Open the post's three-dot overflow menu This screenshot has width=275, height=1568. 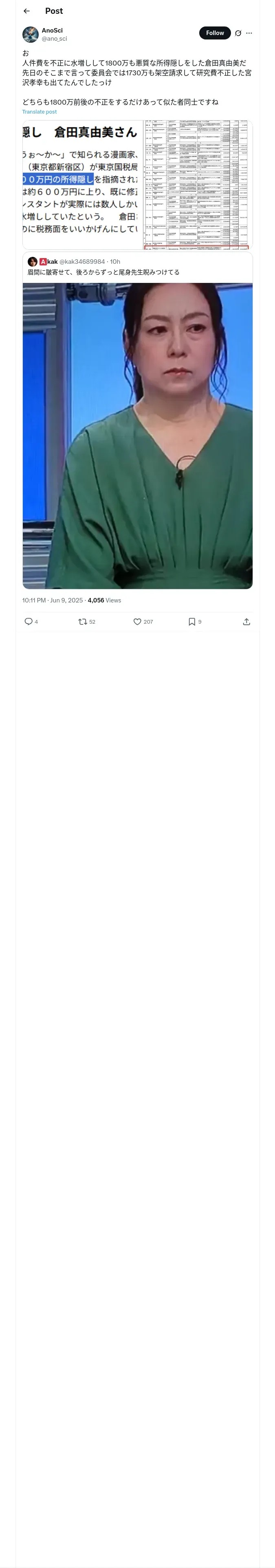[x=249, y=33]
